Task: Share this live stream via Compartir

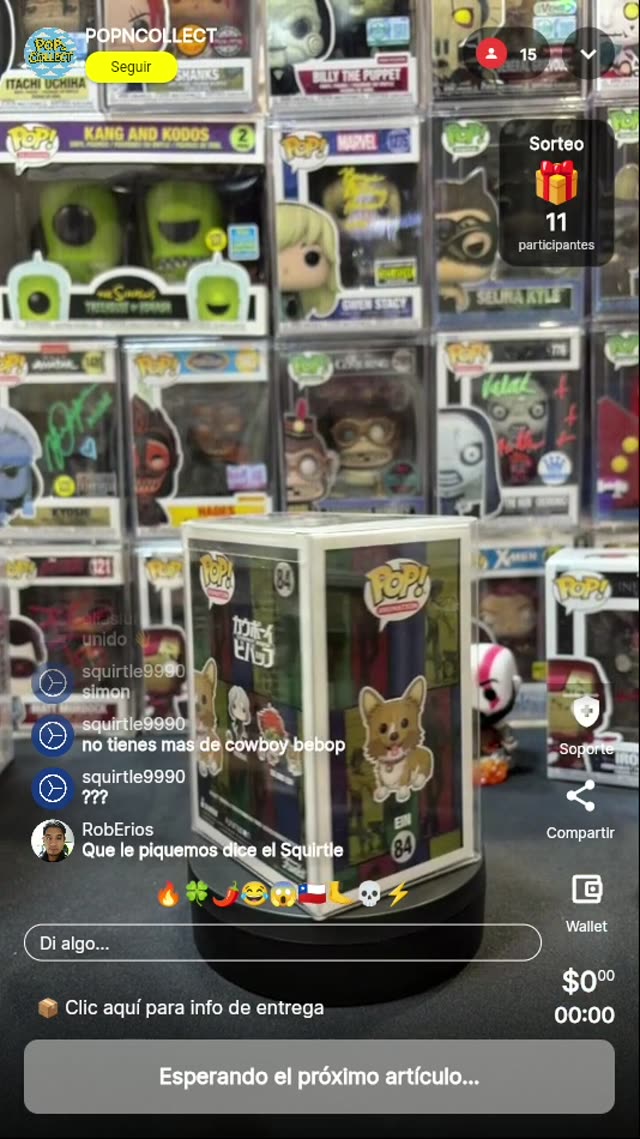Action: coord(580,808)
